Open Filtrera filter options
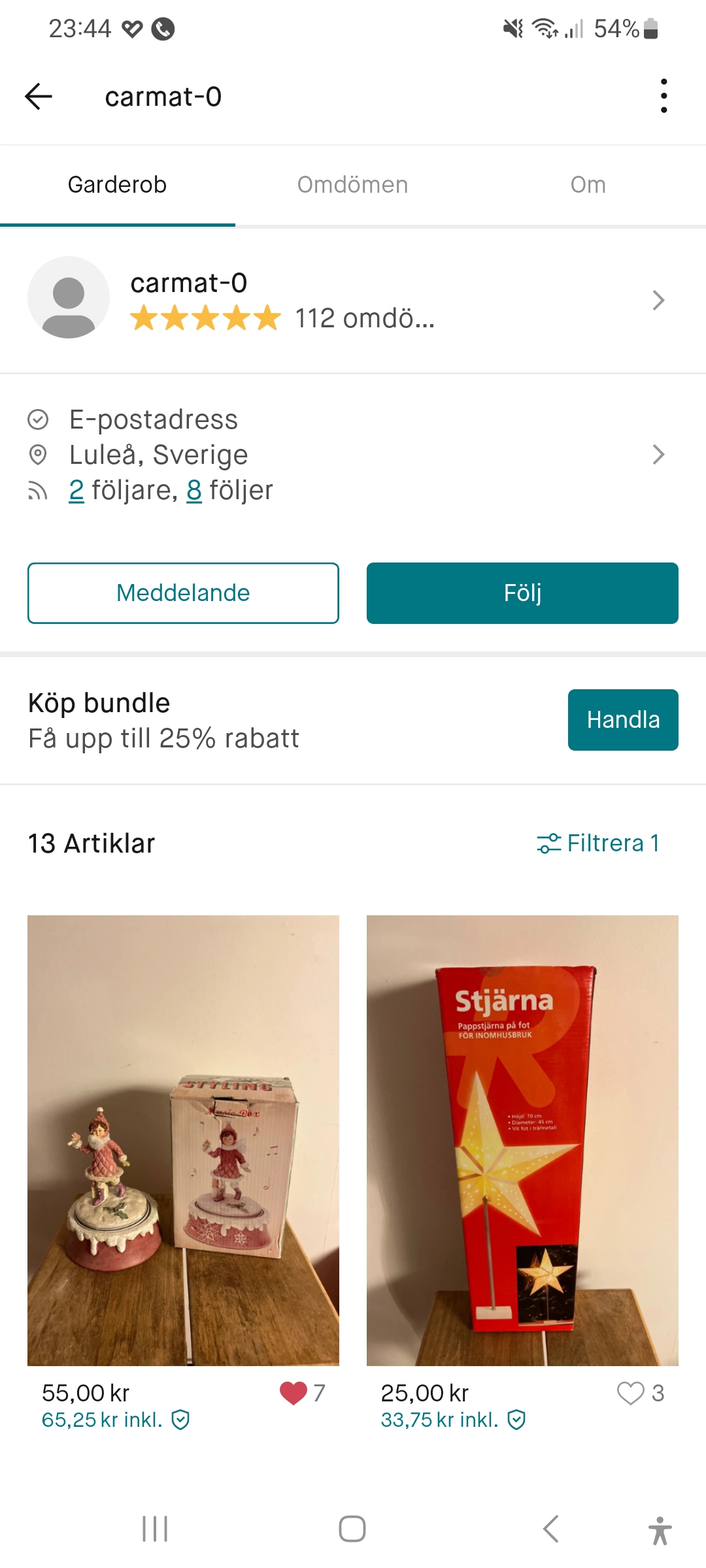 coord(598,843)
